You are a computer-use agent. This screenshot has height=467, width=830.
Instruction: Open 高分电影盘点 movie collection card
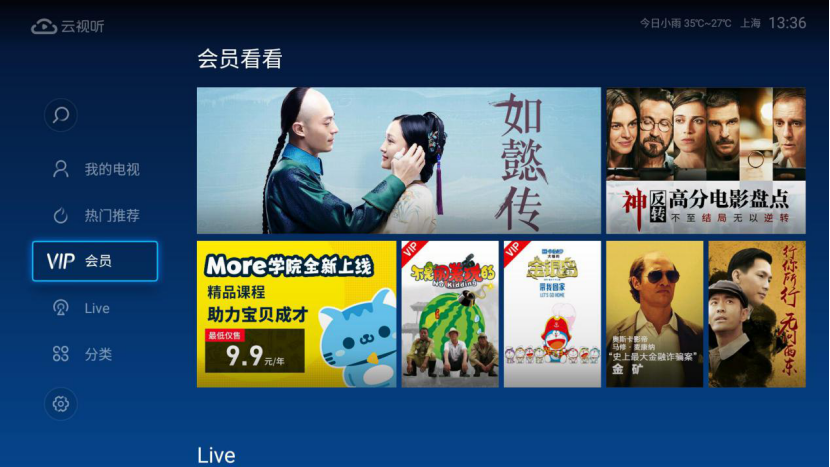pyautogui.click(x=705, y=161)
